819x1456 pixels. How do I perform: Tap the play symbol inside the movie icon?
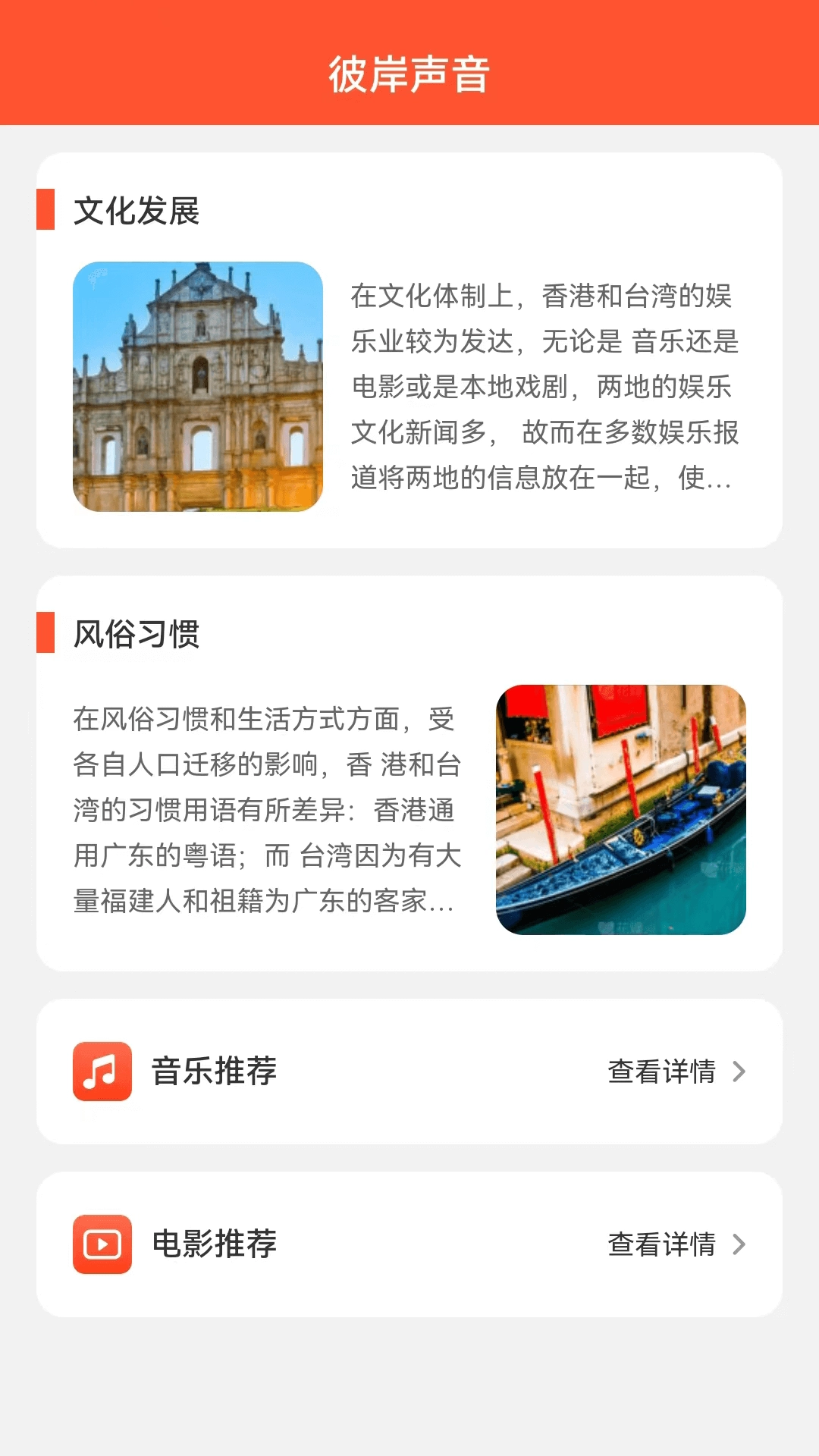click(102, 1244)
